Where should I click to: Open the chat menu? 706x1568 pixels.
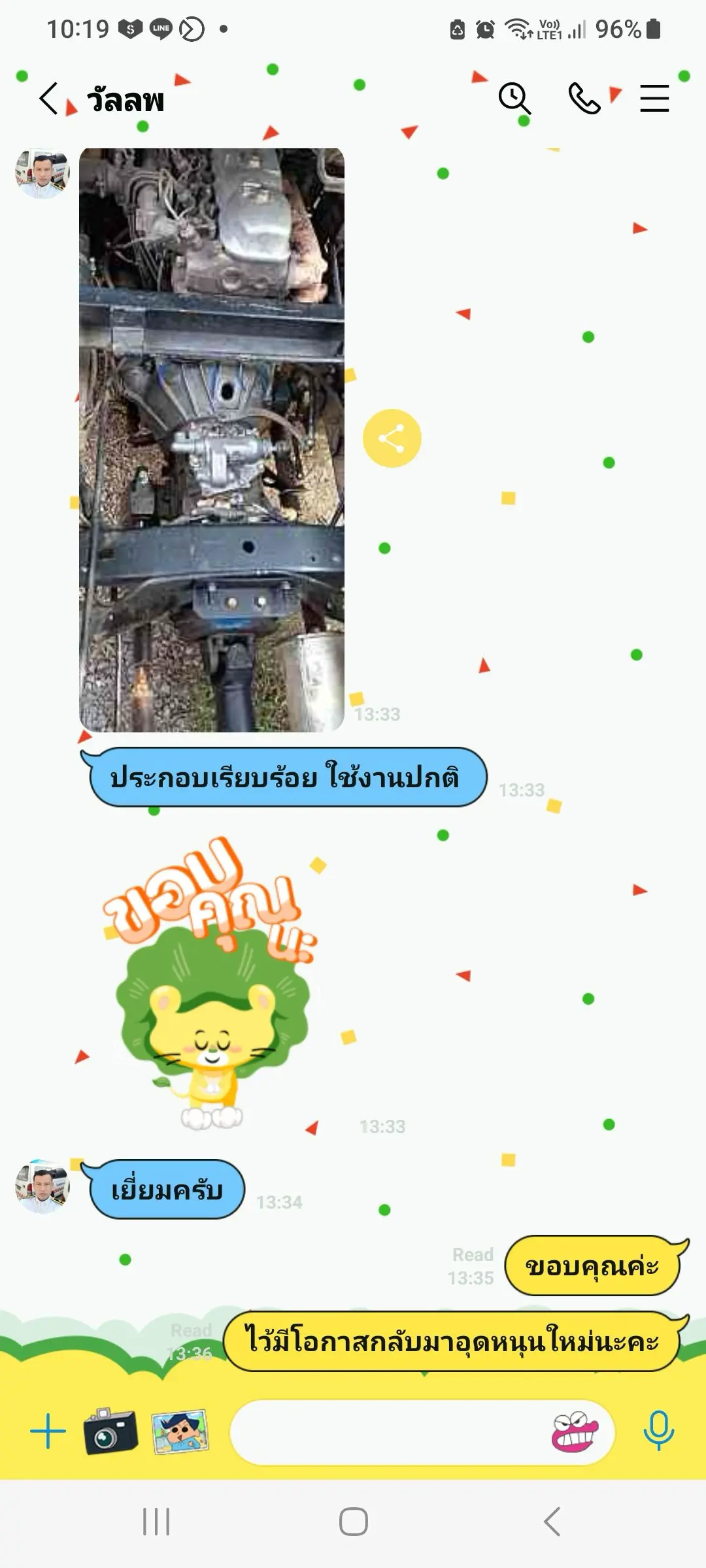pos(654,99)
